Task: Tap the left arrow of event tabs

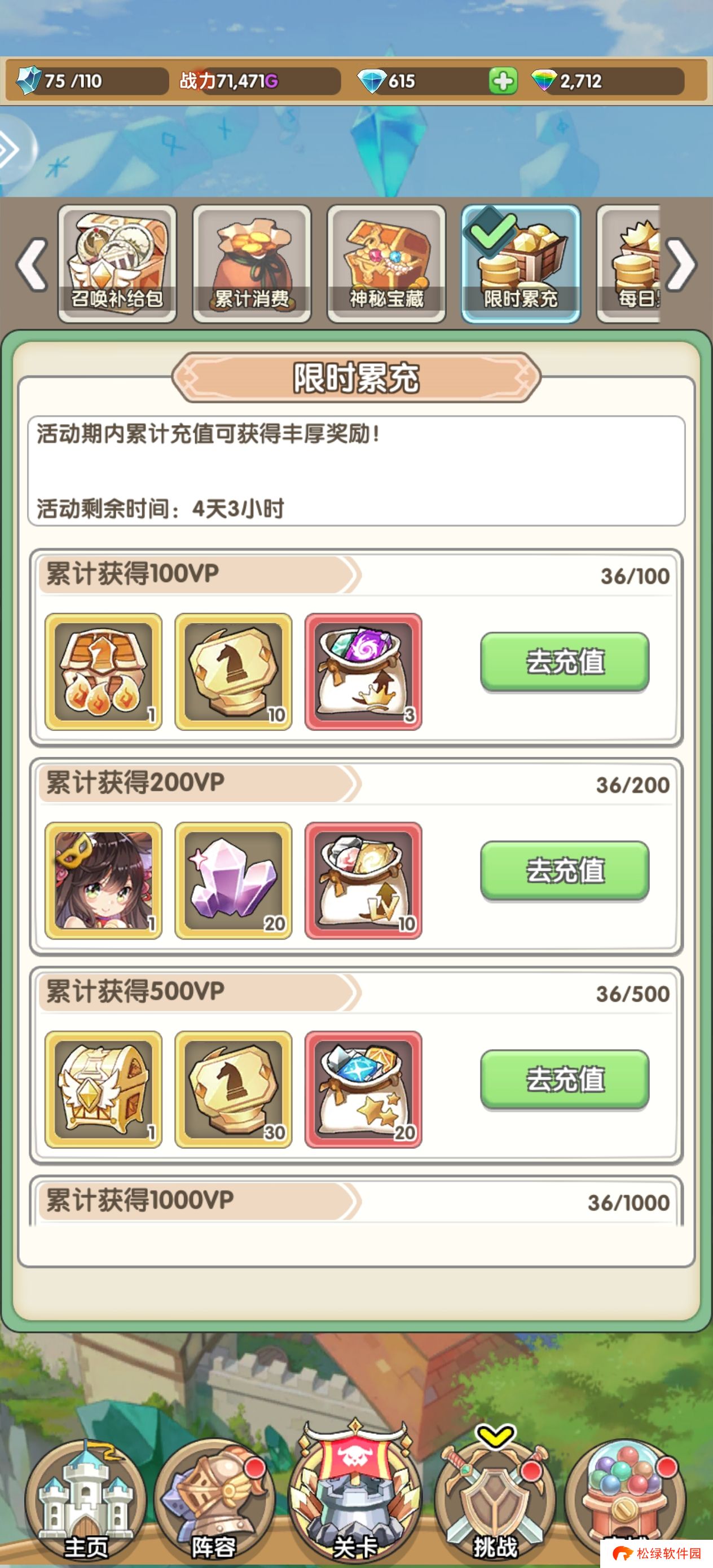Action: pos(32,264)
